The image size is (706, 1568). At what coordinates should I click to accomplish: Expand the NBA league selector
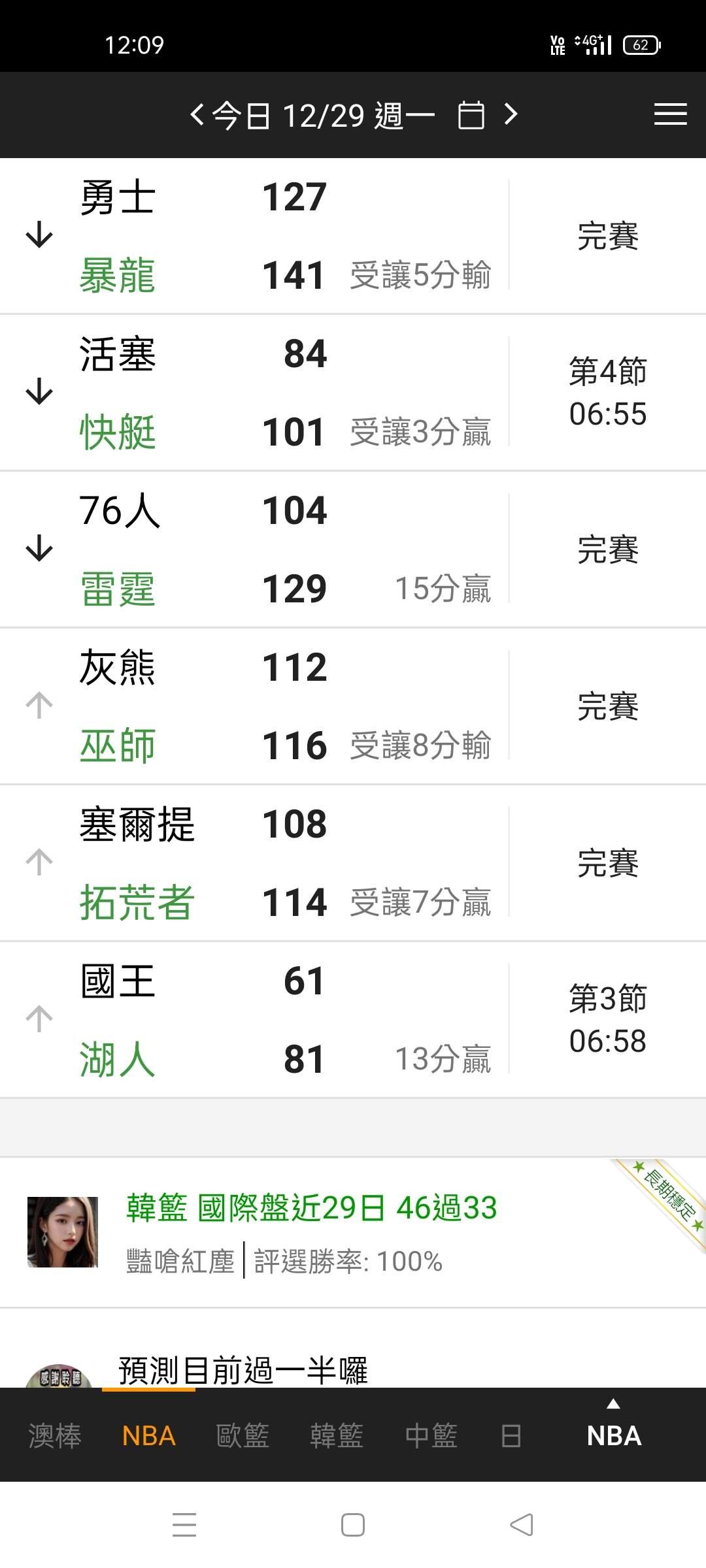coord(614,1428)
